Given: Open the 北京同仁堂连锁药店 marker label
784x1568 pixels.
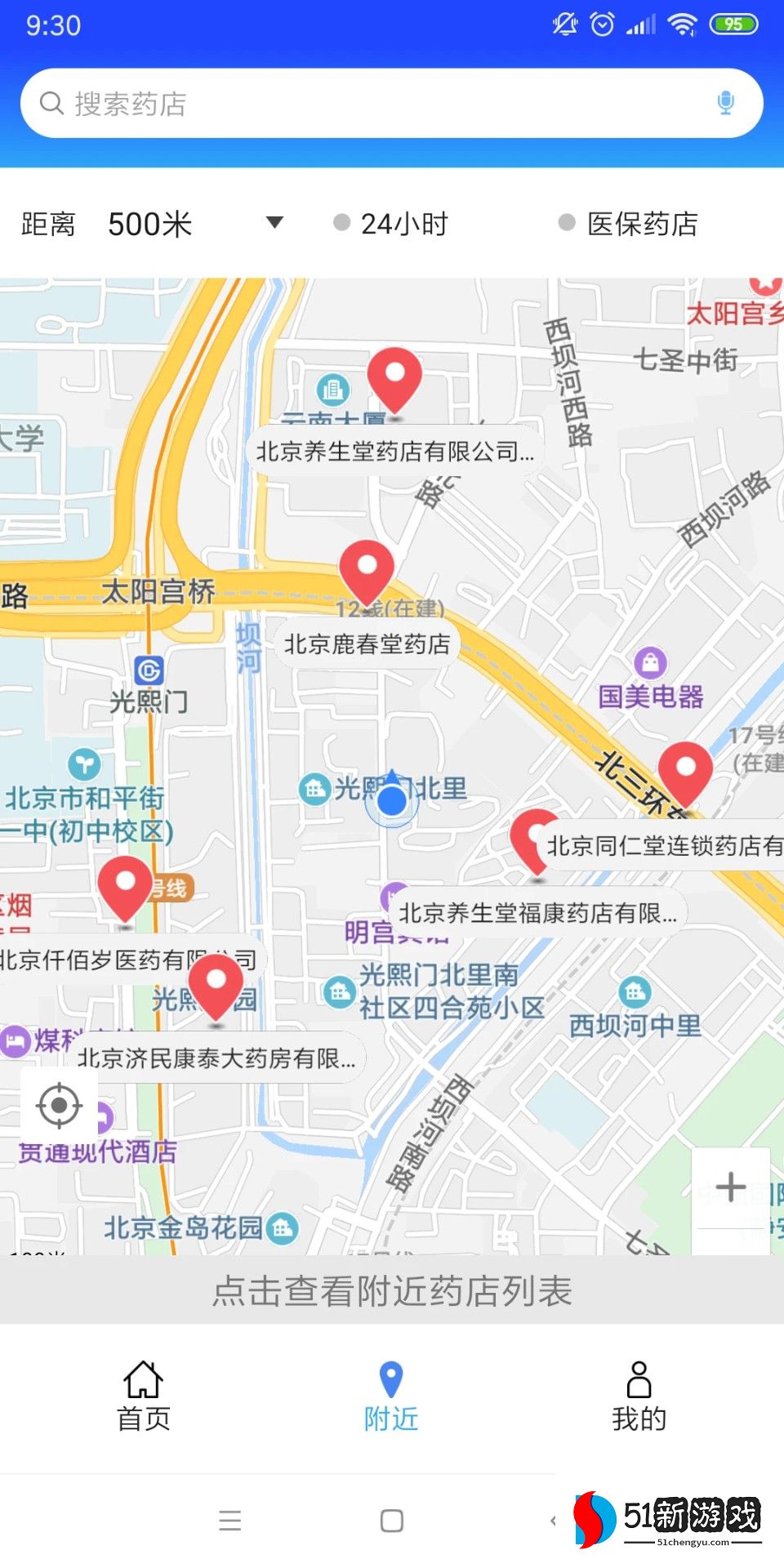Looking at the screenshot, I should pyautogui.click(x=663, y=845).
